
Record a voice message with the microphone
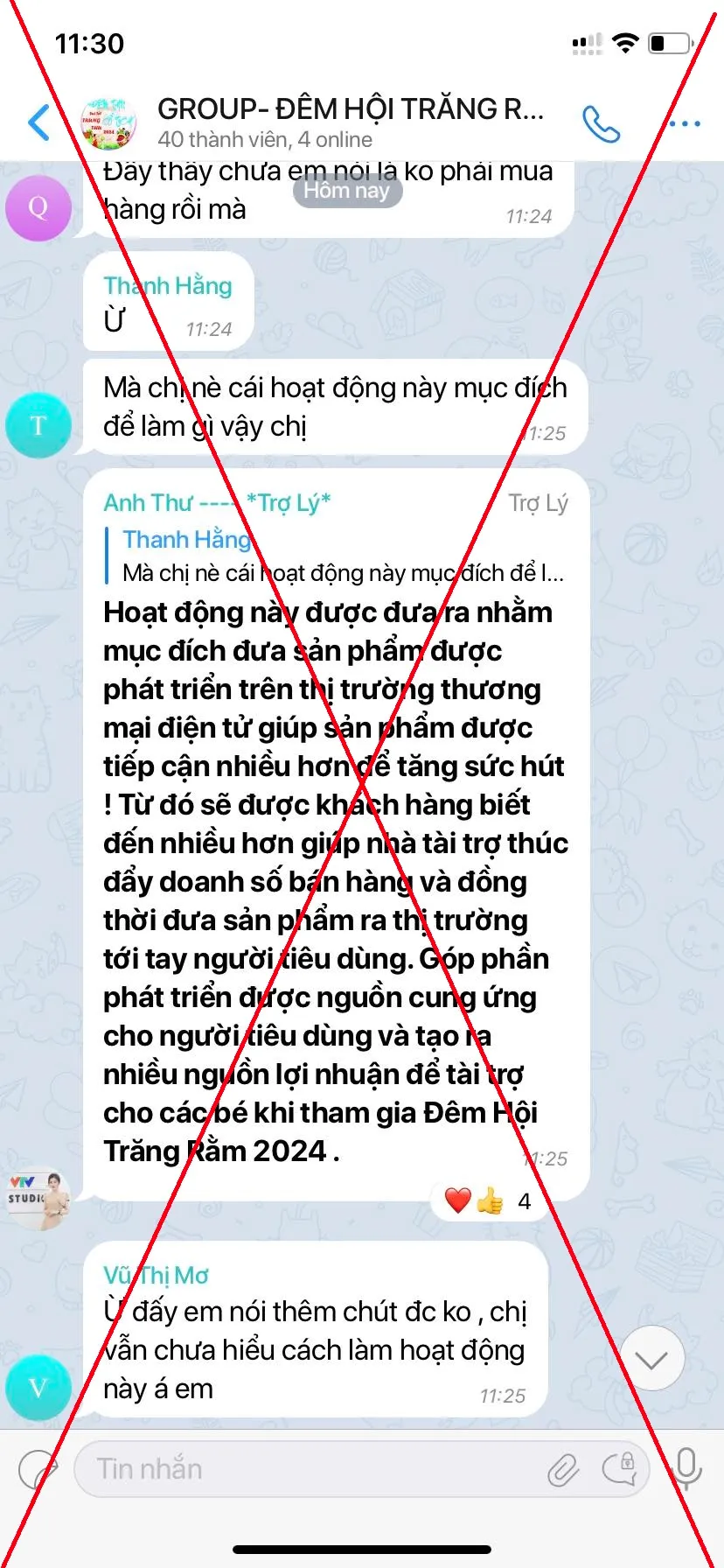pyautogui.click(x=687, y=1468)
